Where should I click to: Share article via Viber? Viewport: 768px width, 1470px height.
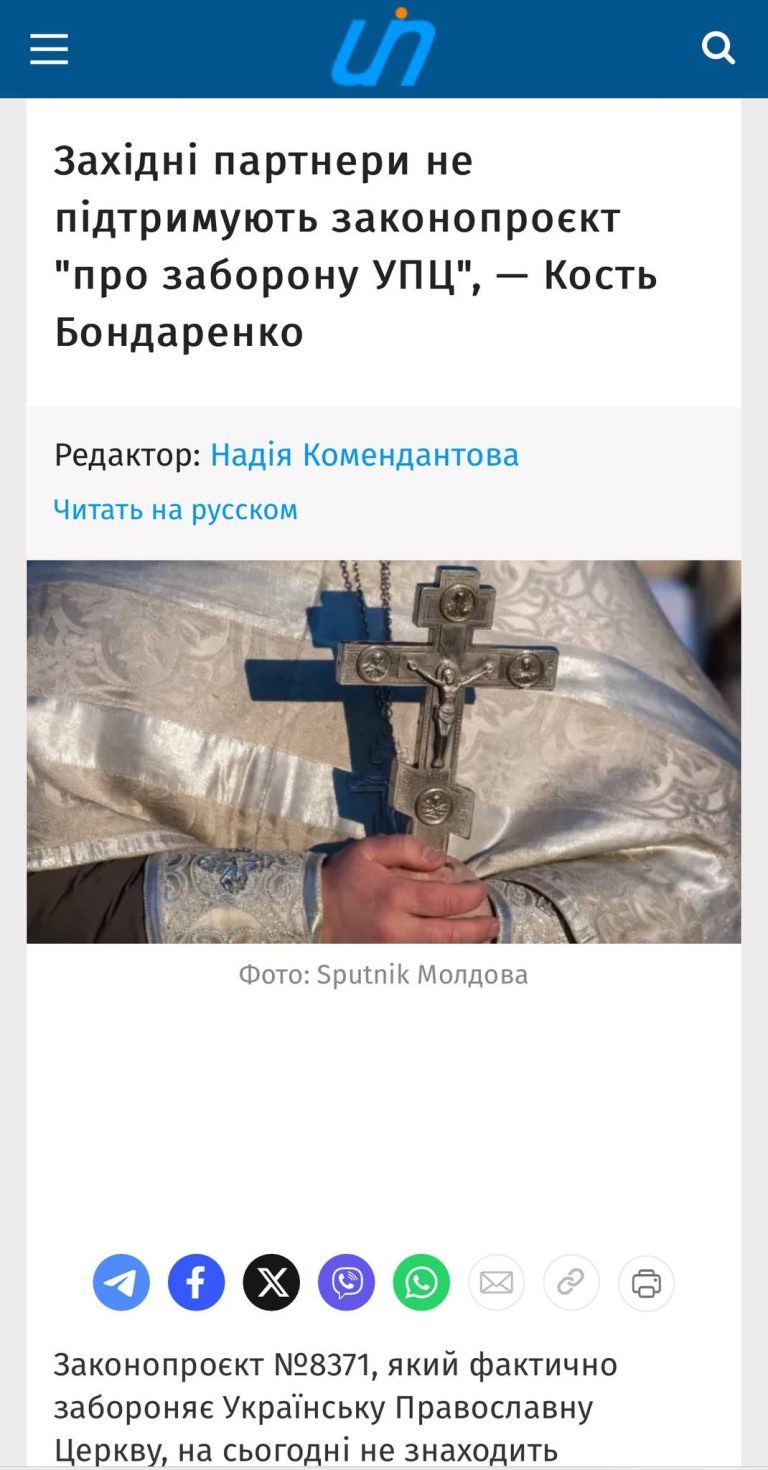click(346, 1282)
